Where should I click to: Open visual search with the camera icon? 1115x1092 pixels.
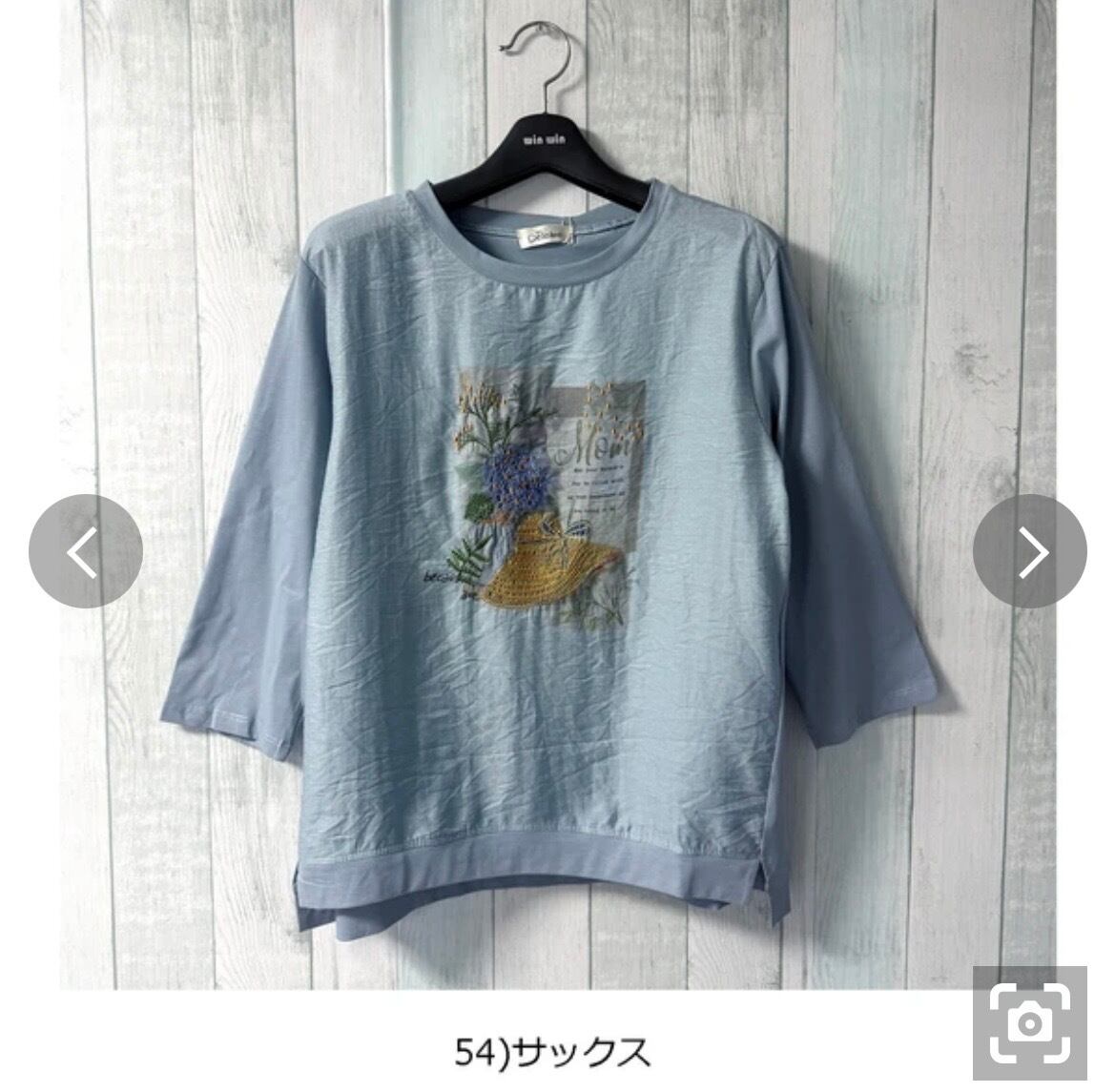[1030, 1023]
